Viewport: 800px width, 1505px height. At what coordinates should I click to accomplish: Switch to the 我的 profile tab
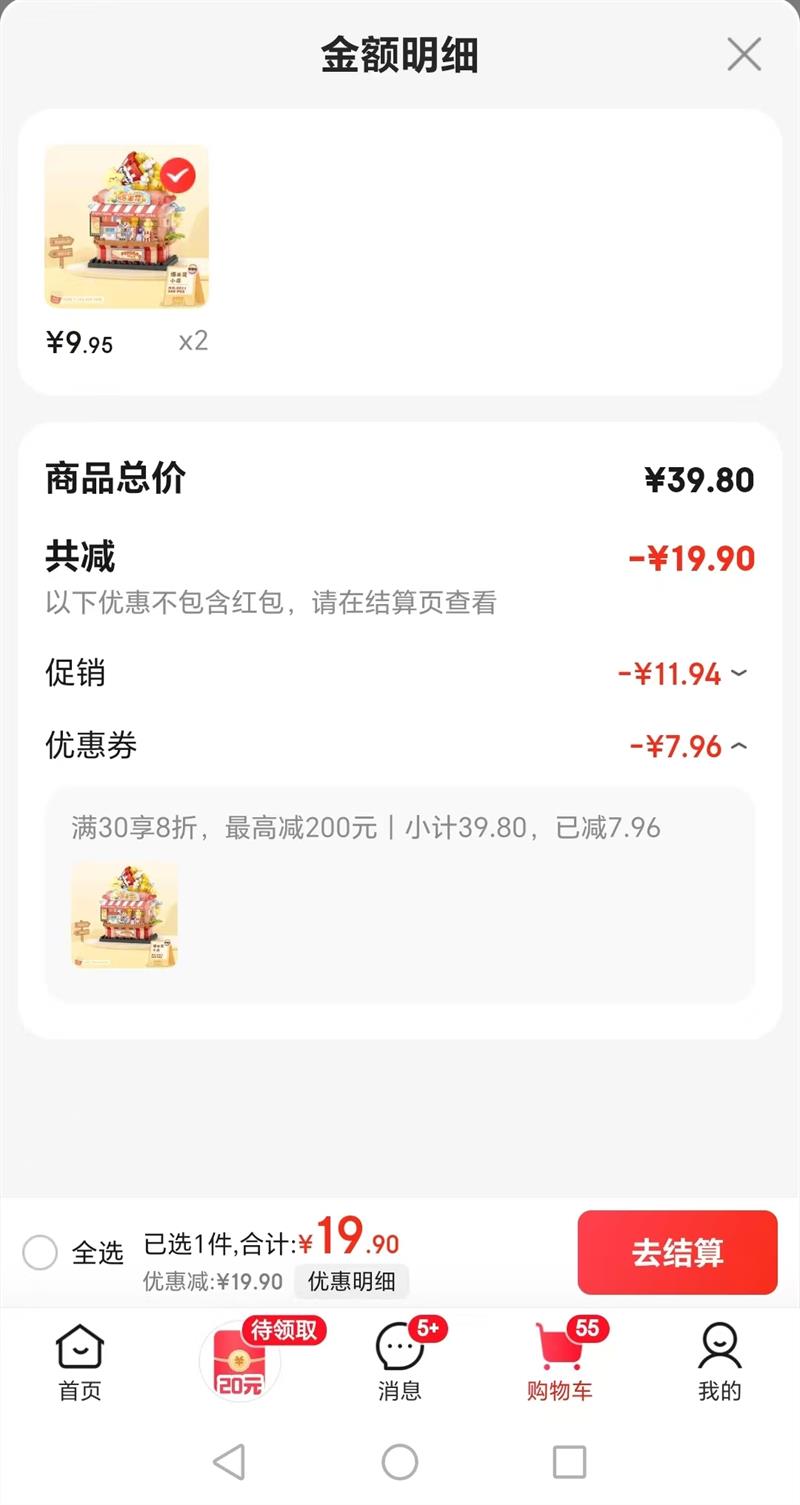(720, 1362)
